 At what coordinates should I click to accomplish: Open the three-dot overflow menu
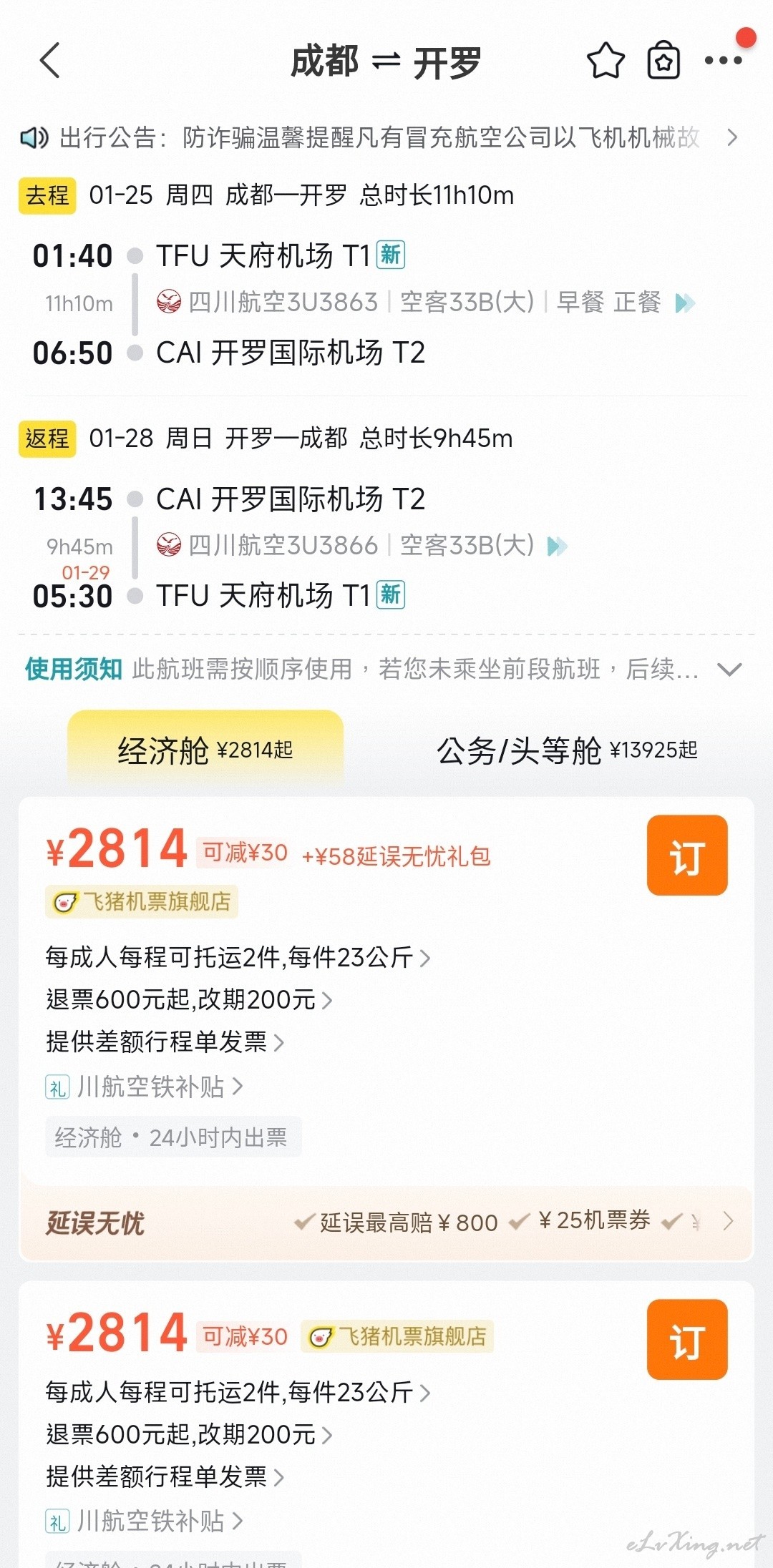click(x=723, y=60)
